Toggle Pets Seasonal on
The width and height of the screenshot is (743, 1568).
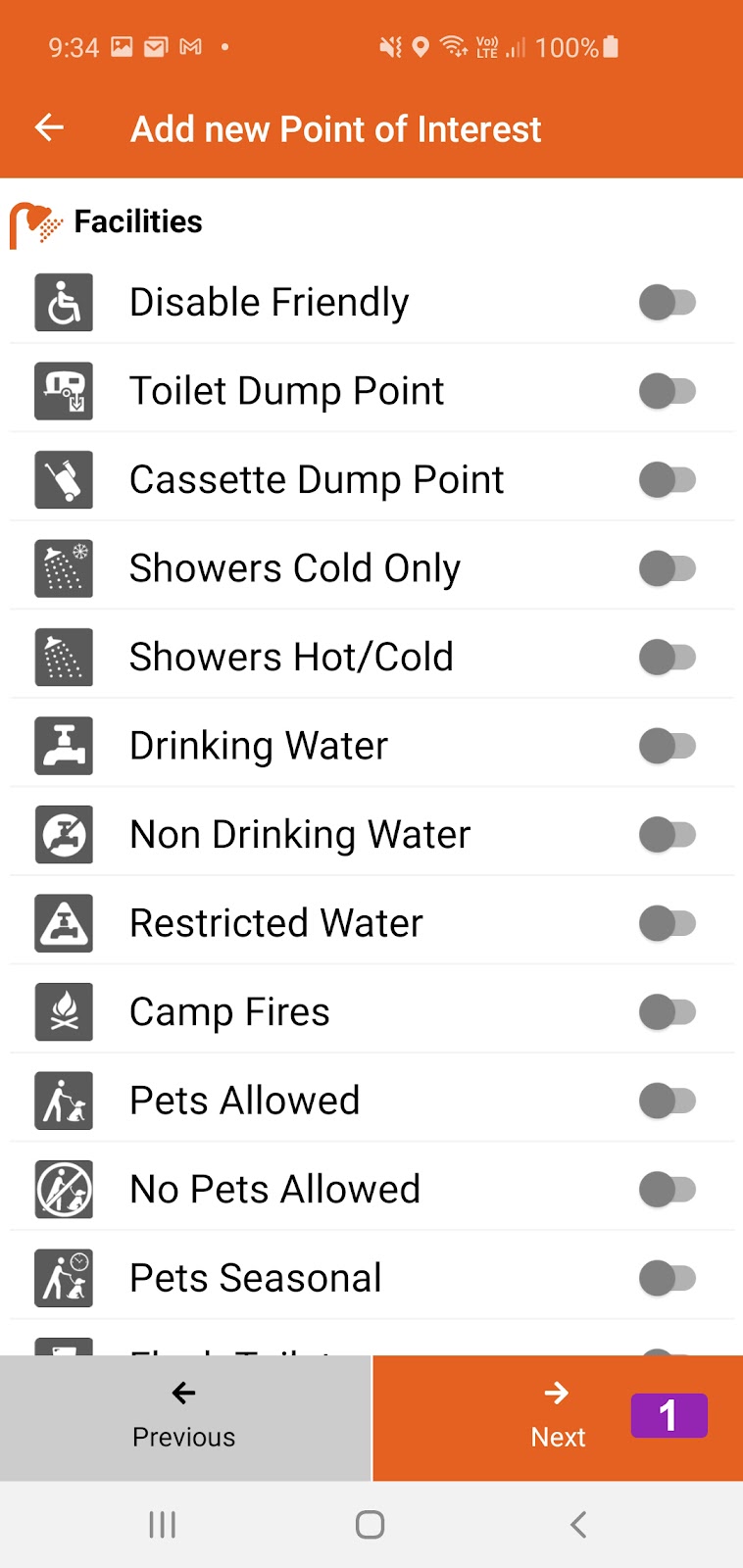668,1278
